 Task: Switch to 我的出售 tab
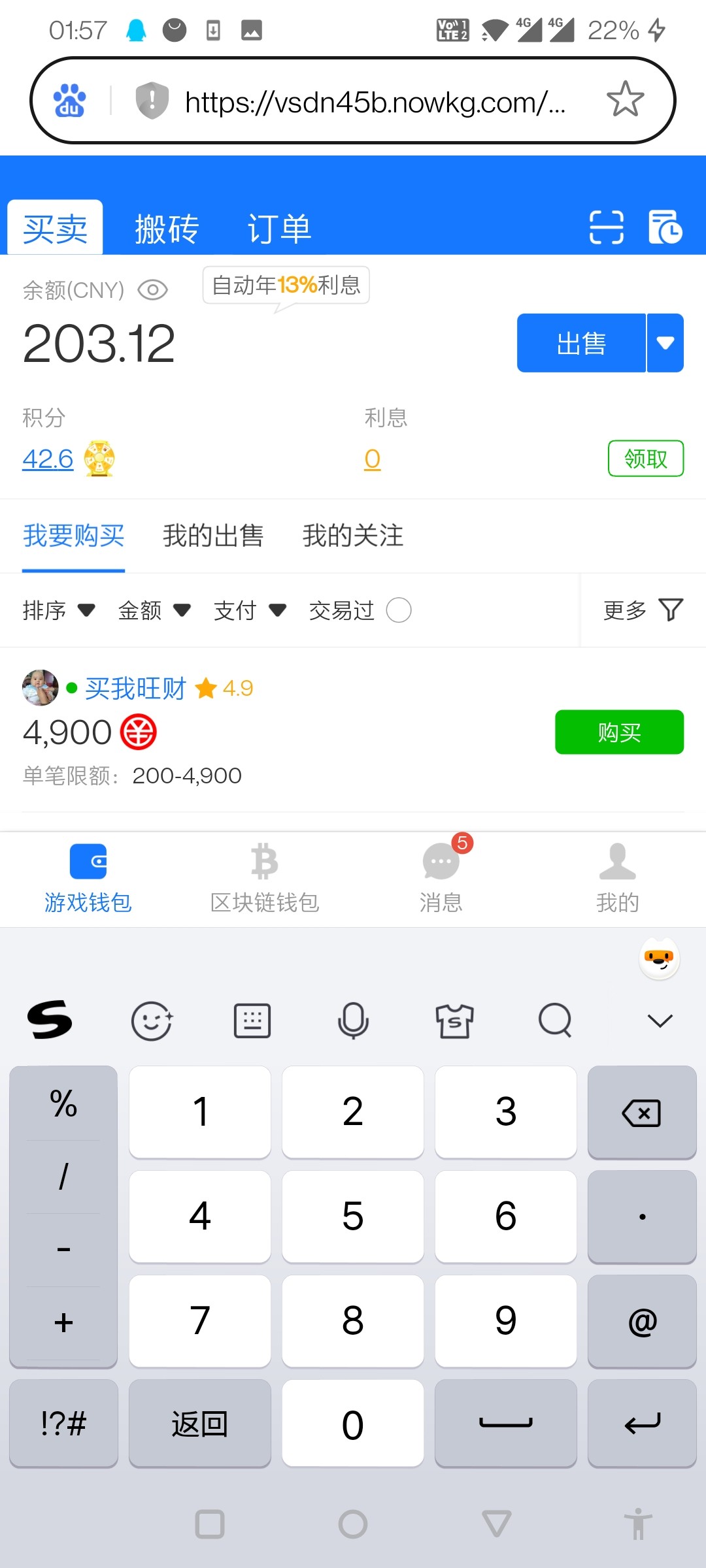pos(213,536)
